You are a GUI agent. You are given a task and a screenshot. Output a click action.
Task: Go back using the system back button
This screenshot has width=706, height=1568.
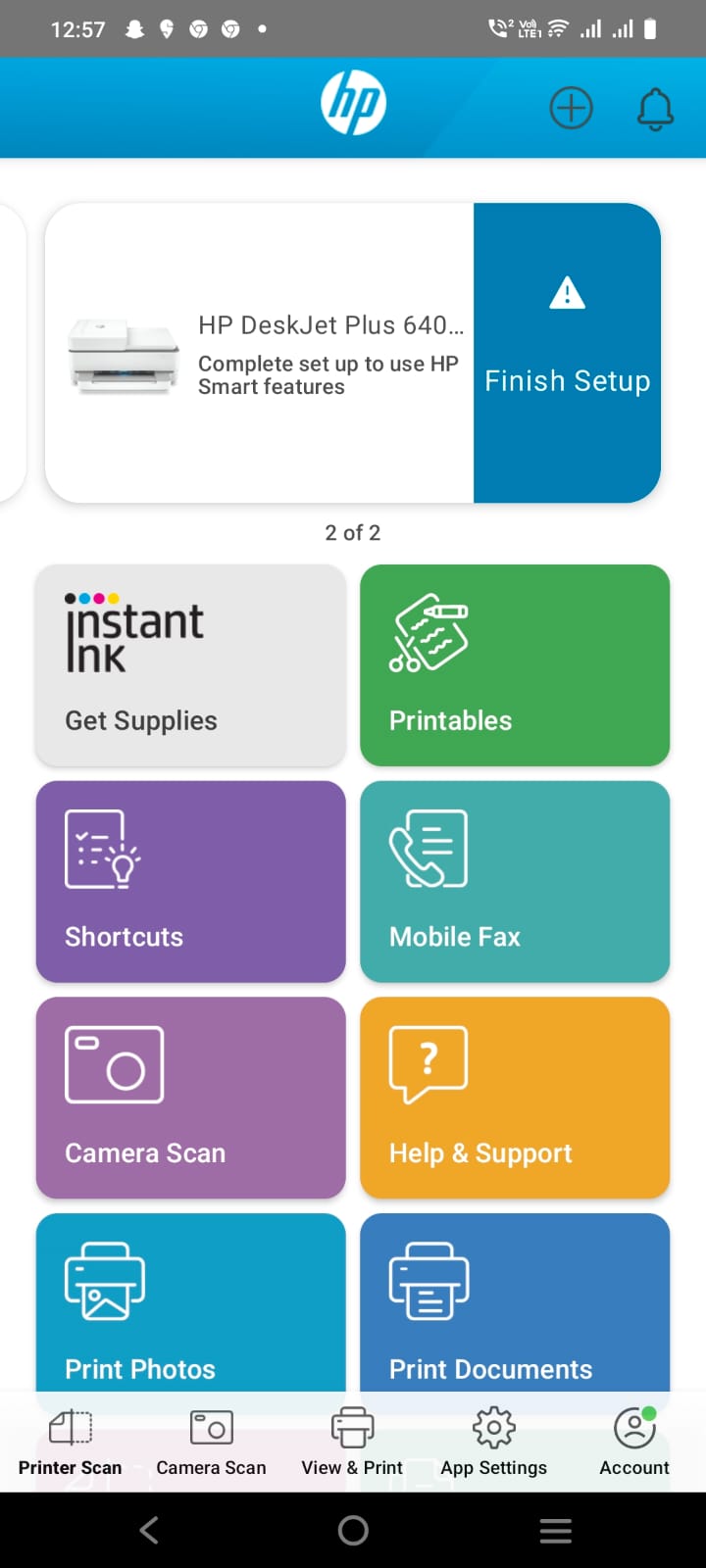click(x=149, y=1530)
